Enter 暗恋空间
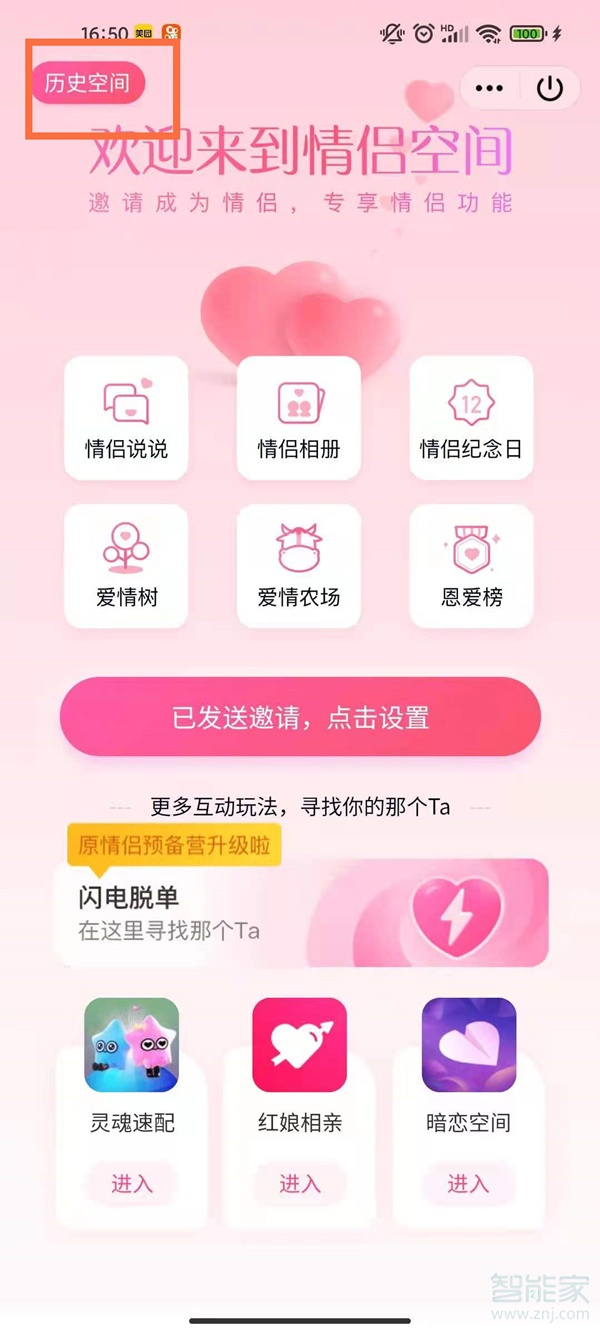This screenshot has width=600, height=1333. point(468,1184)
